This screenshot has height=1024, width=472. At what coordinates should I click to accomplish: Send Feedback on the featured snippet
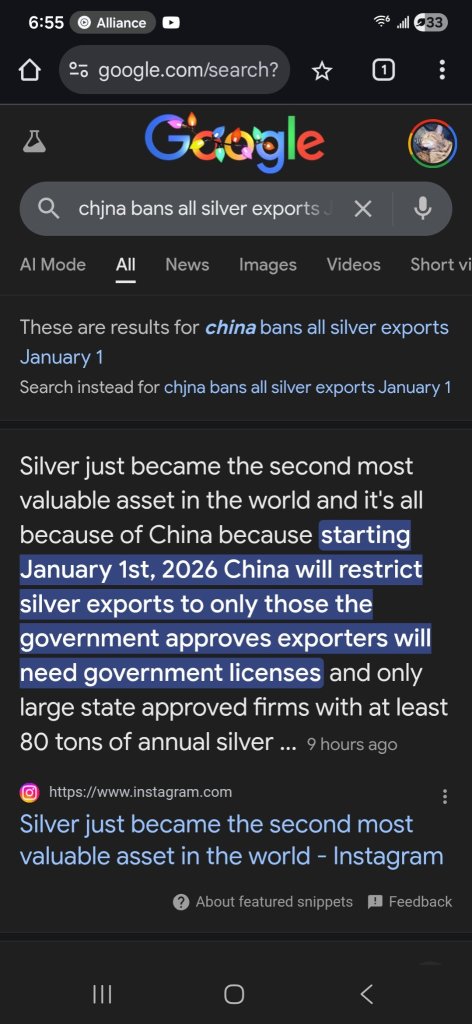tap(410, 902)
